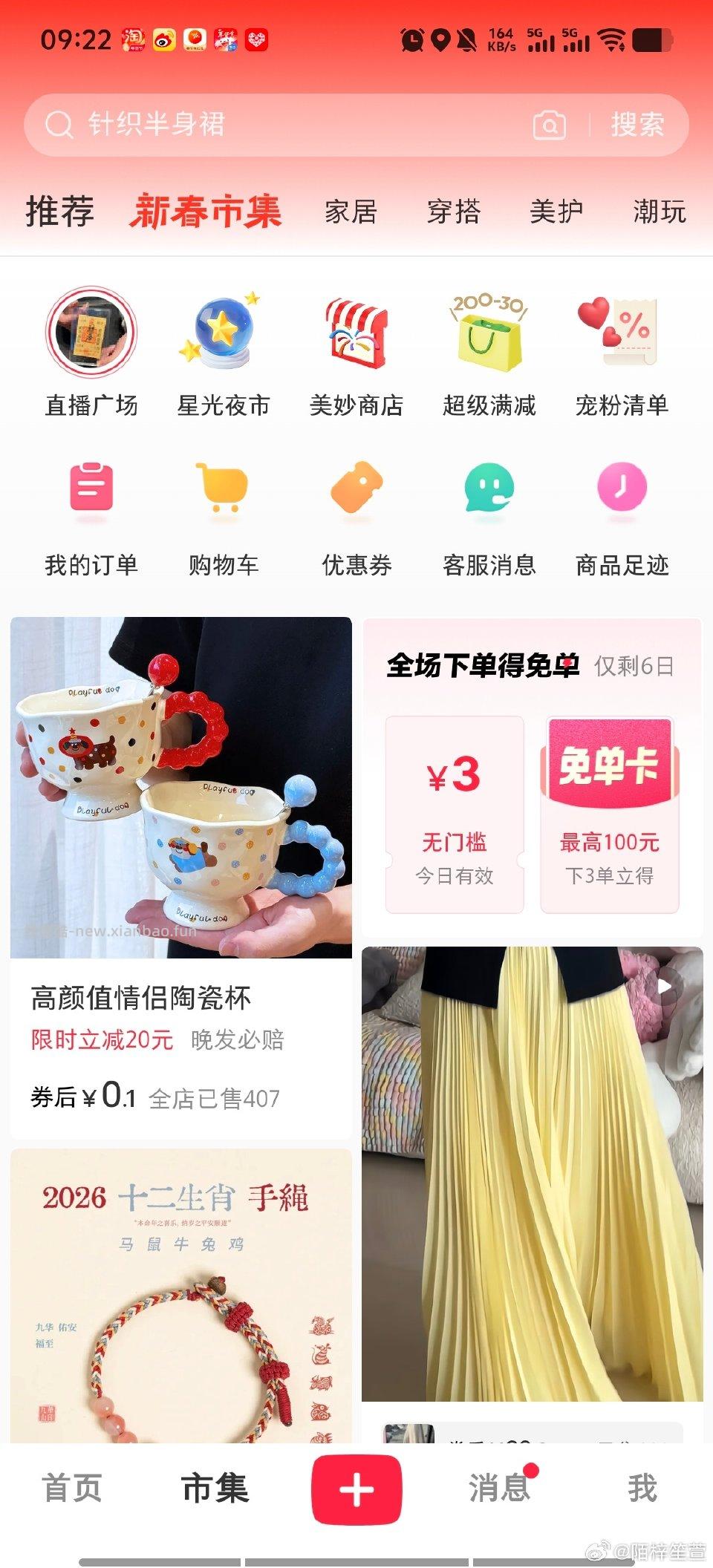This screenshot has width=713, height=1568.
Task: View 优惠券 coupons icon
Action: tap(356, 491)
